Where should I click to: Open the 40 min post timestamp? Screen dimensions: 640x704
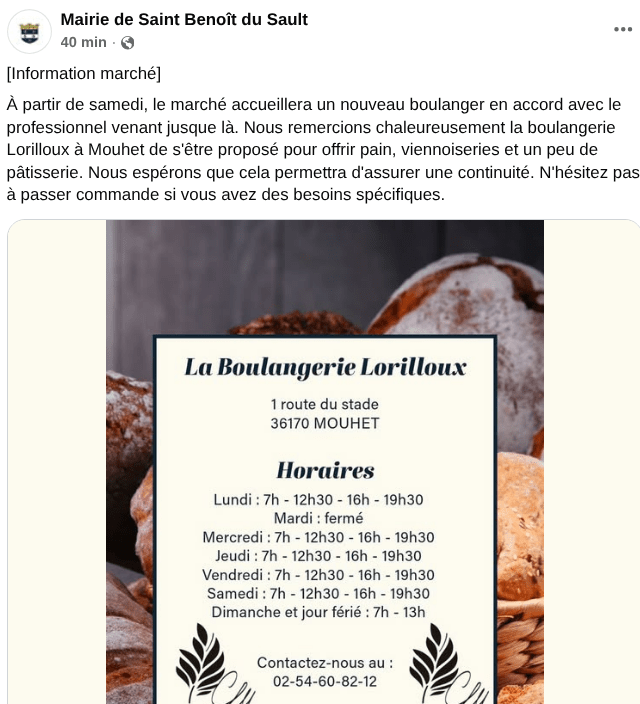click(83, 42)
